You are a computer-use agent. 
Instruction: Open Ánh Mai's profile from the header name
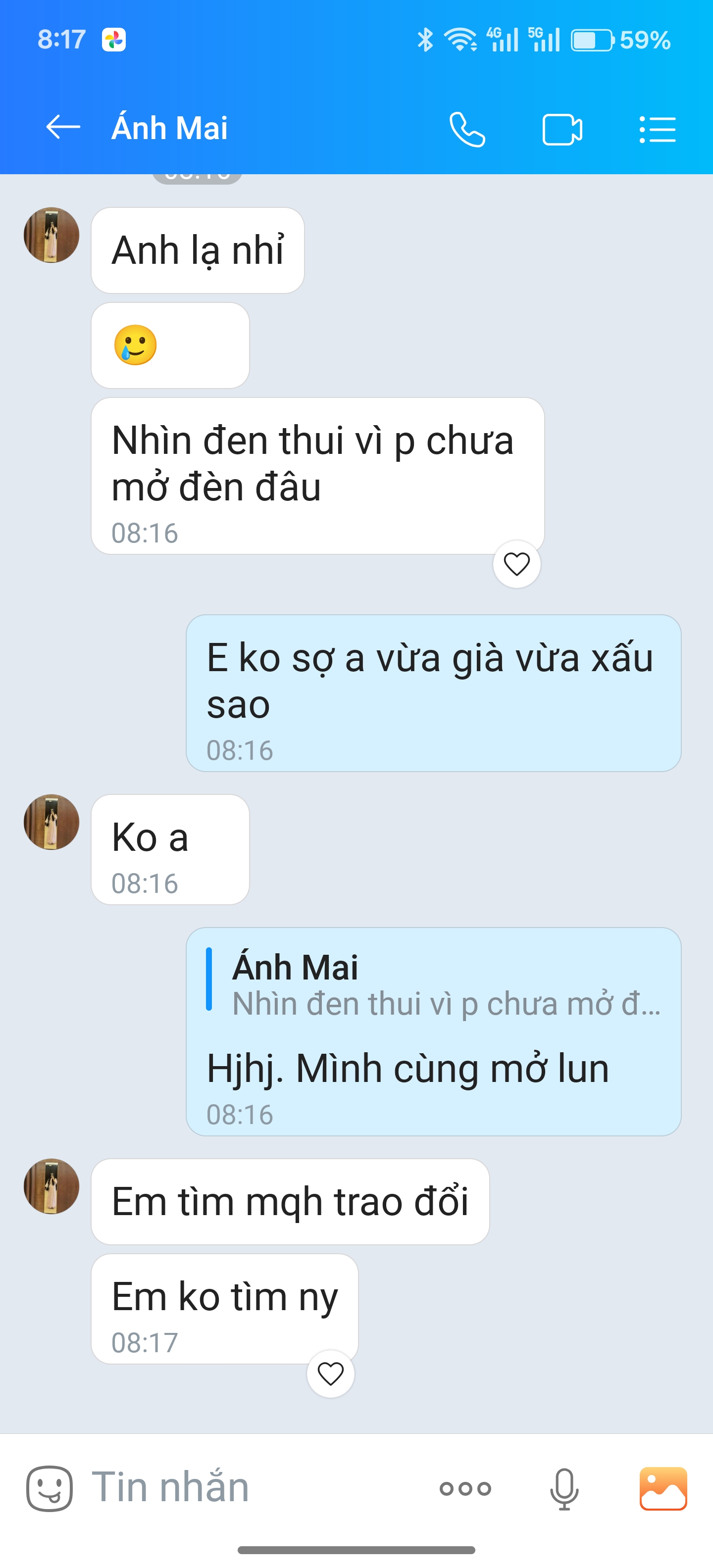(170, 128)
